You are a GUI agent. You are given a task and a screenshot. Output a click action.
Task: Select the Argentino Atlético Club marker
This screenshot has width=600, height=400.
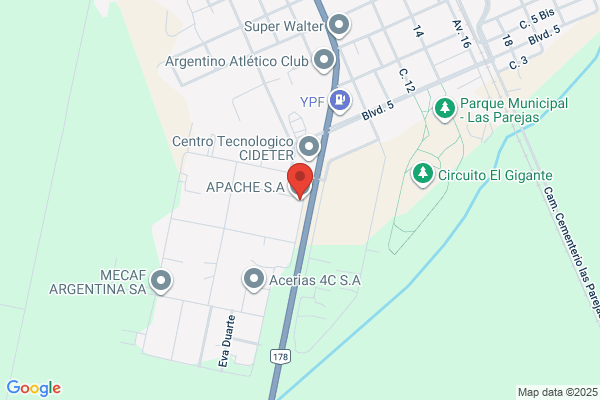(x=324, y=62)
